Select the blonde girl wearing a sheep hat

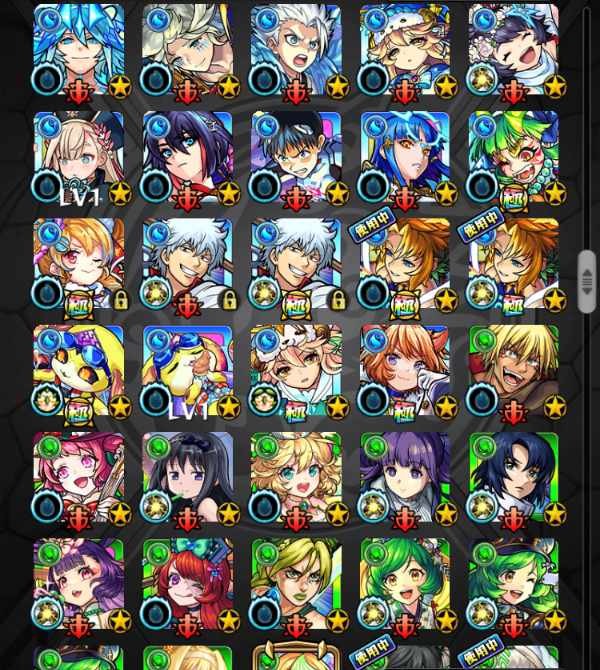[404, 50]
